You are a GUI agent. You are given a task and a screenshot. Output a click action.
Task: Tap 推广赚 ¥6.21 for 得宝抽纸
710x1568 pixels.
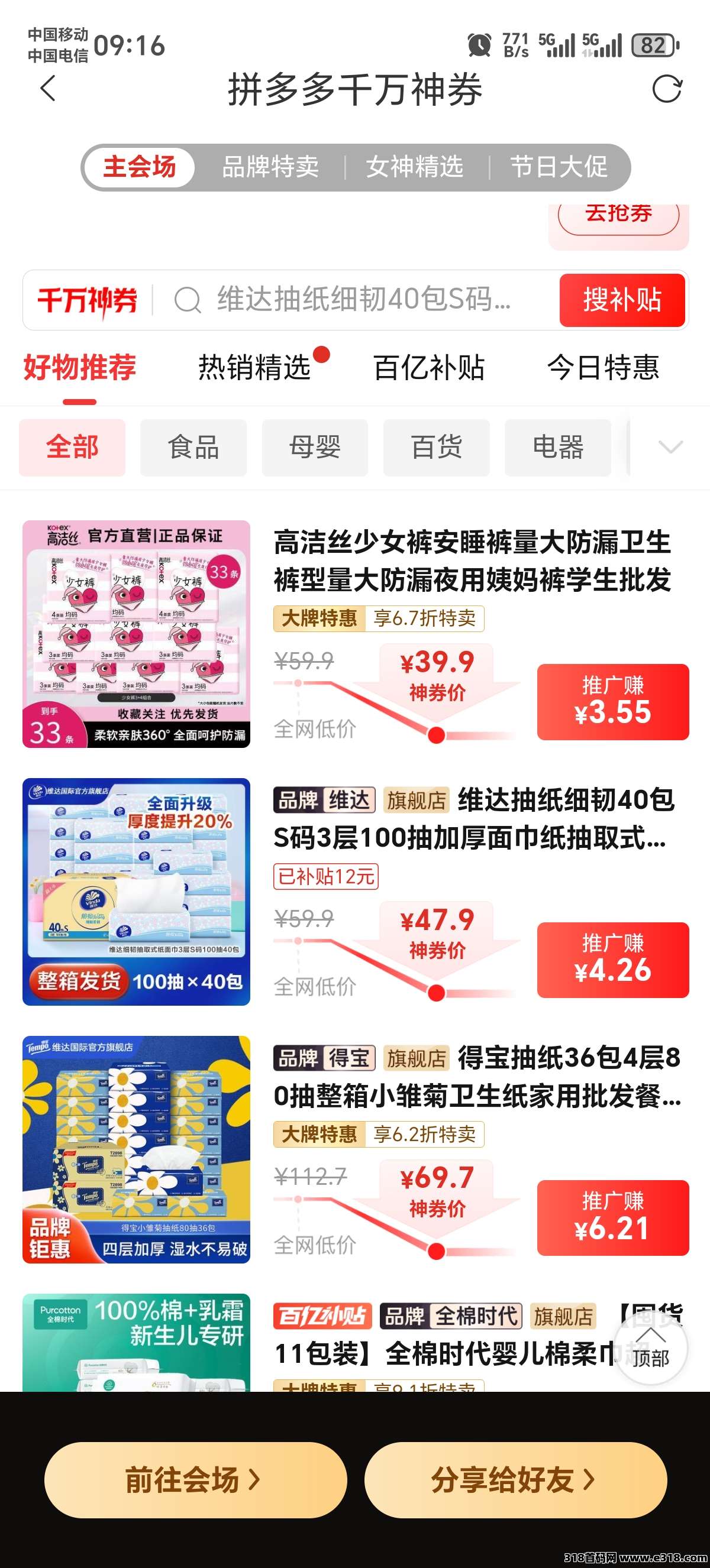click(612, 1217)
